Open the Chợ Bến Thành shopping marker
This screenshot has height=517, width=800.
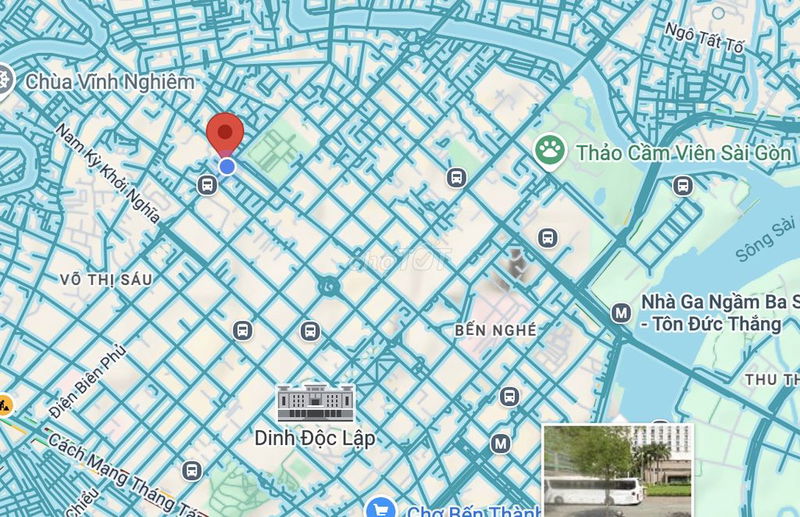(x=379, y=509)
